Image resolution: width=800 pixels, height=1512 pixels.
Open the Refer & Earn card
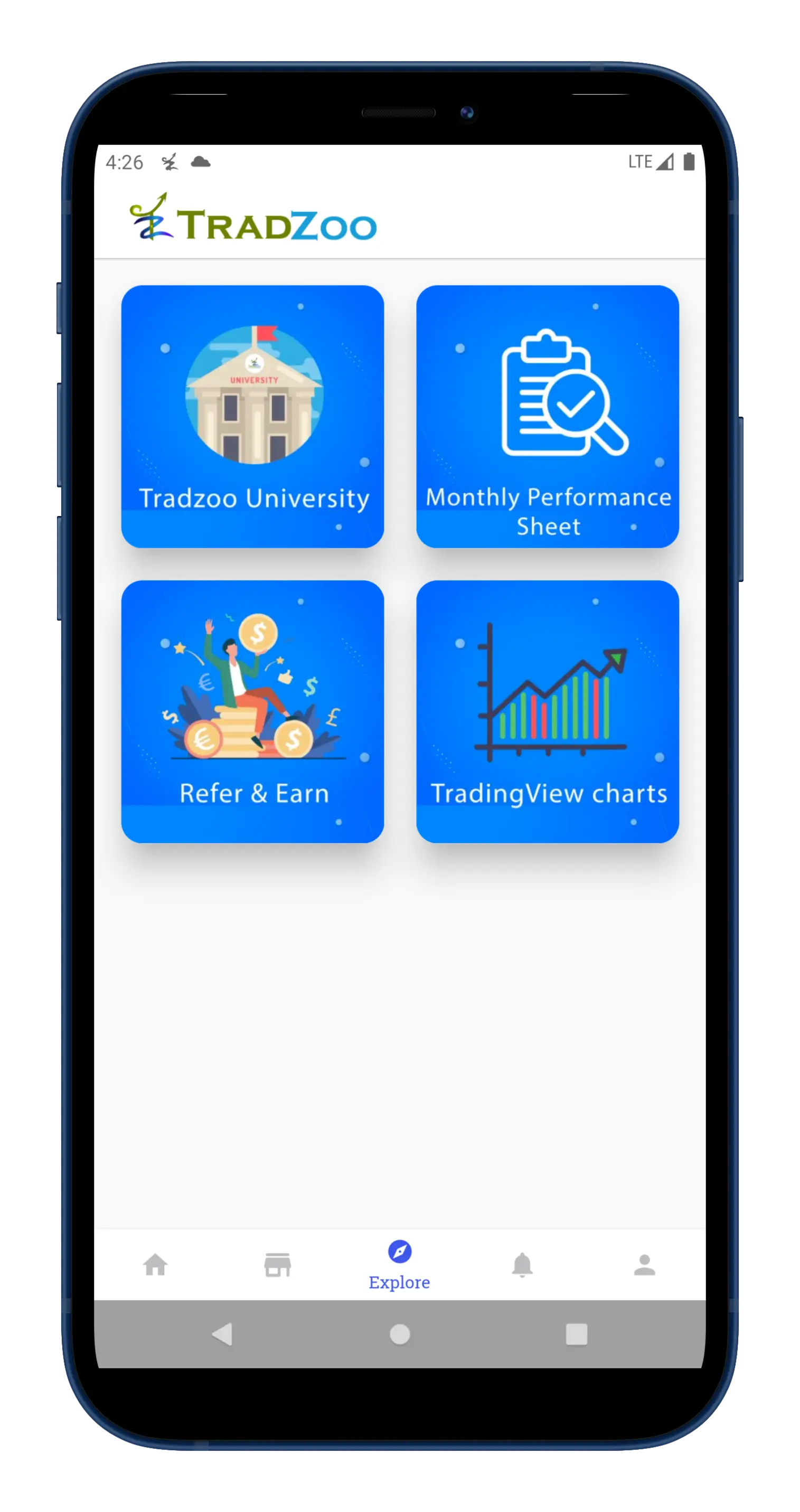coord(252,711)
